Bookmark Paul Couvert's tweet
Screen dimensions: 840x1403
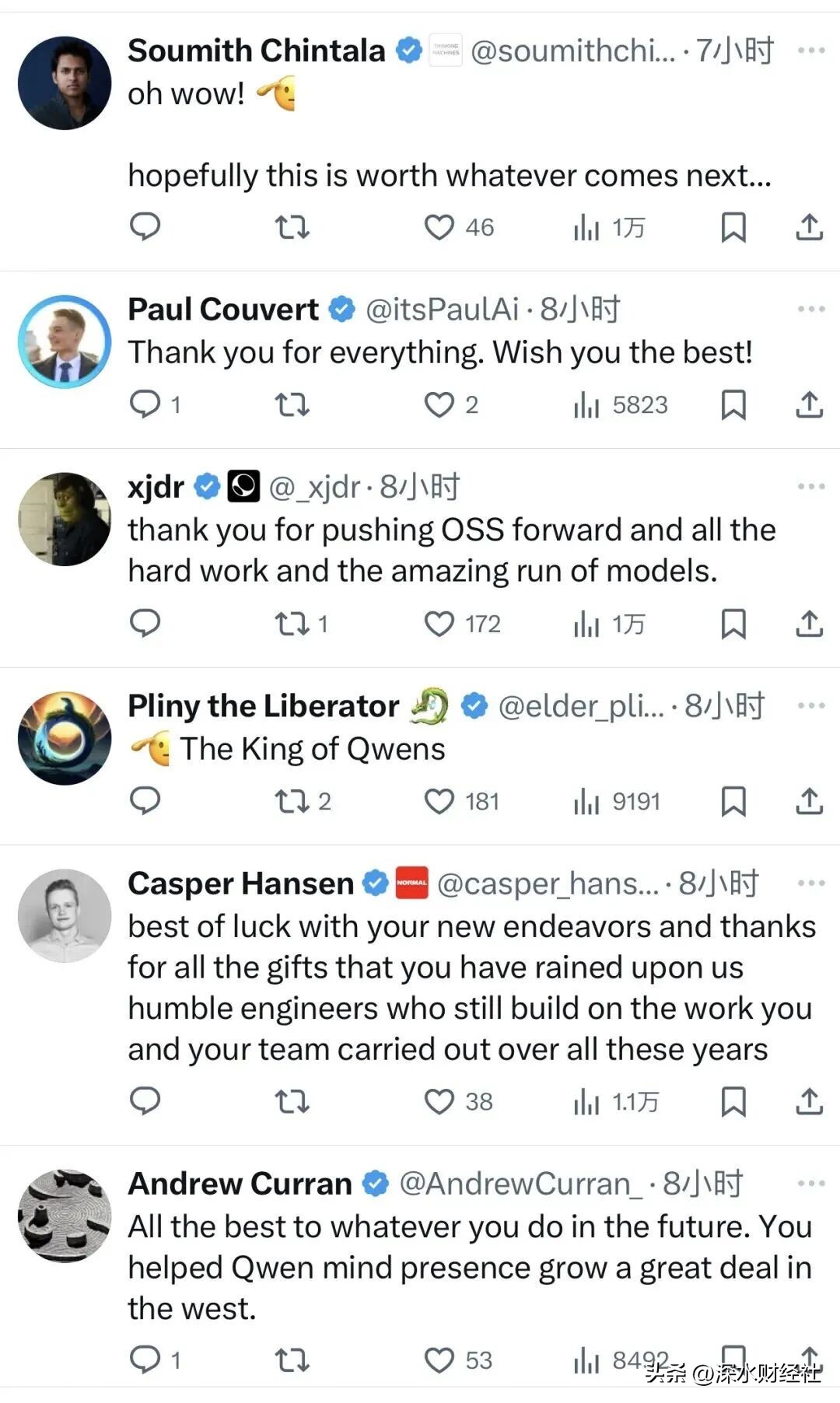tap(733, 404)
